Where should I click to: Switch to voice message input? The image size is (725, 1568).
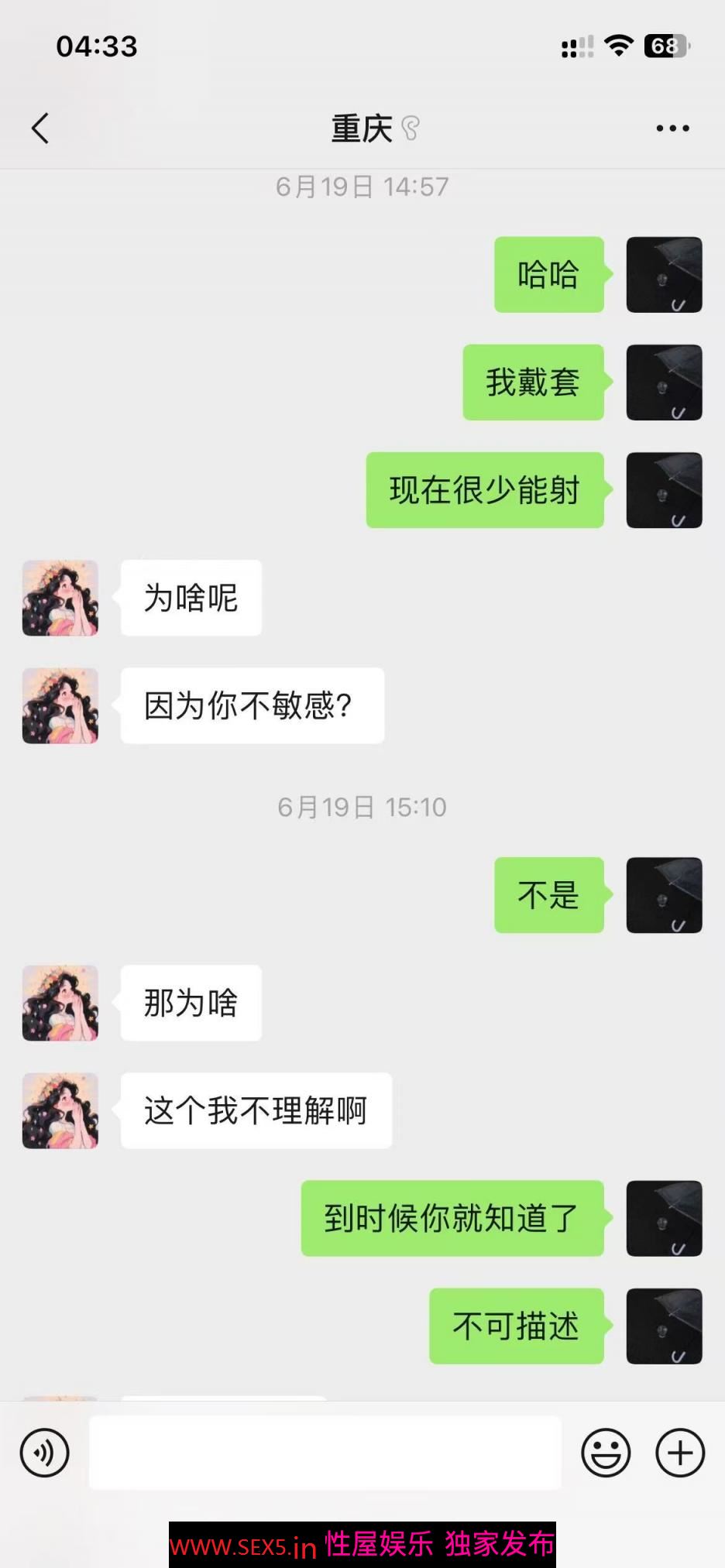[x=45, y=1453]
